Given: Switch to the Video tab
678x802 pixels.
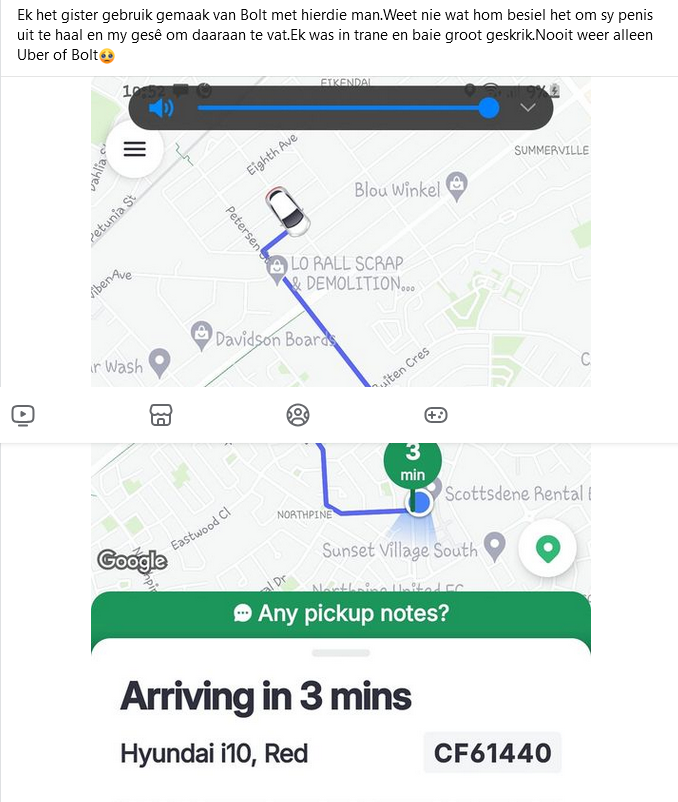Looking at the screenshot, I should tap(23, 415).
